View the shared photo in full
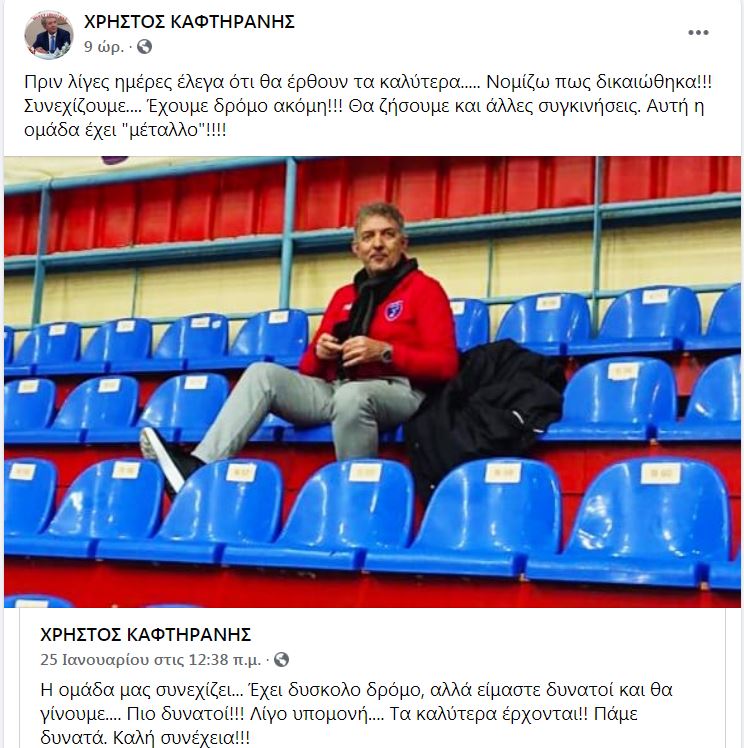 pos(372,380)
